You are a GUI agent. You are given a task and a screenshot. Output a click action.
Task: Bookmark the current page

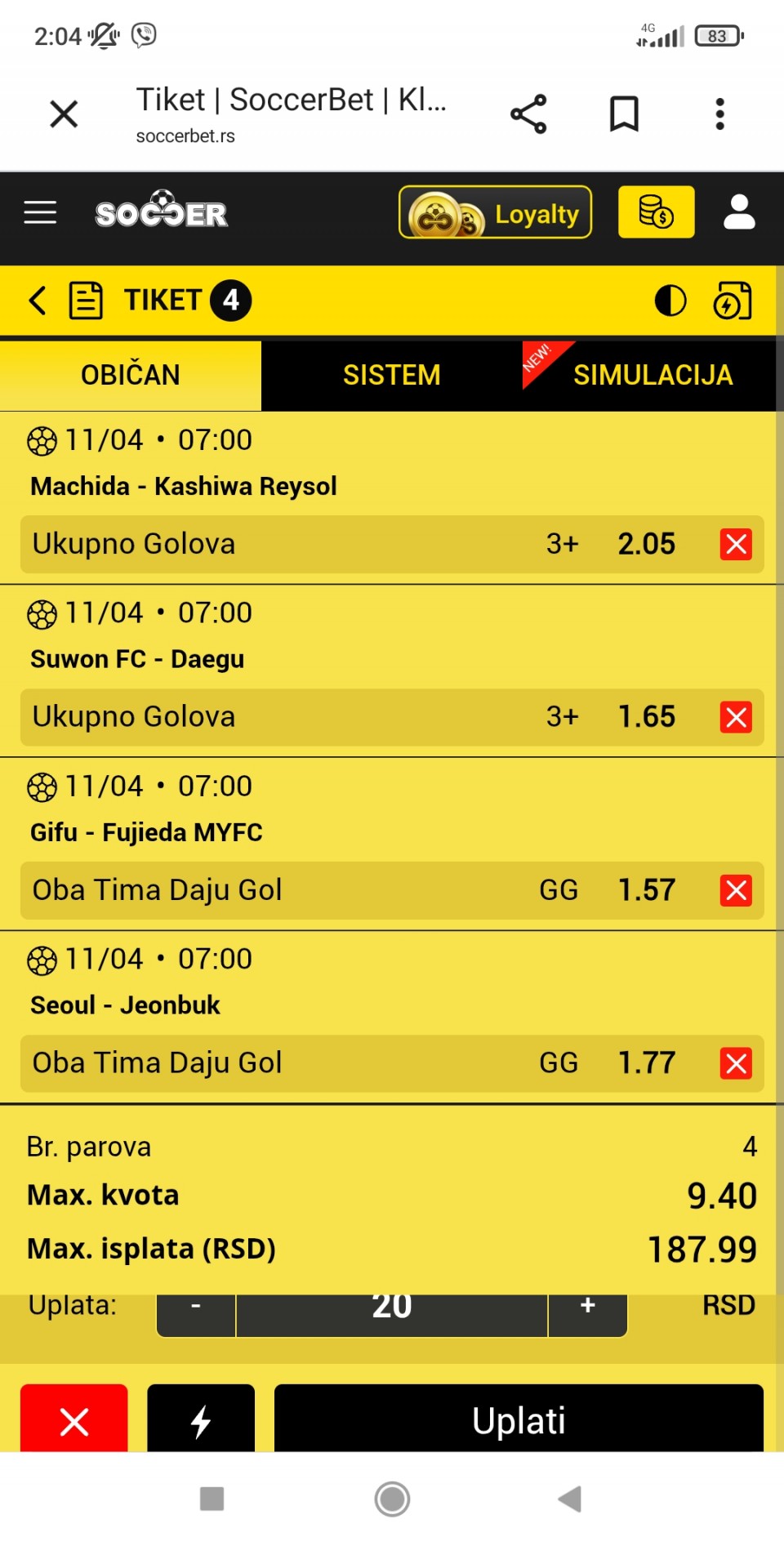[x=624, y=114]
